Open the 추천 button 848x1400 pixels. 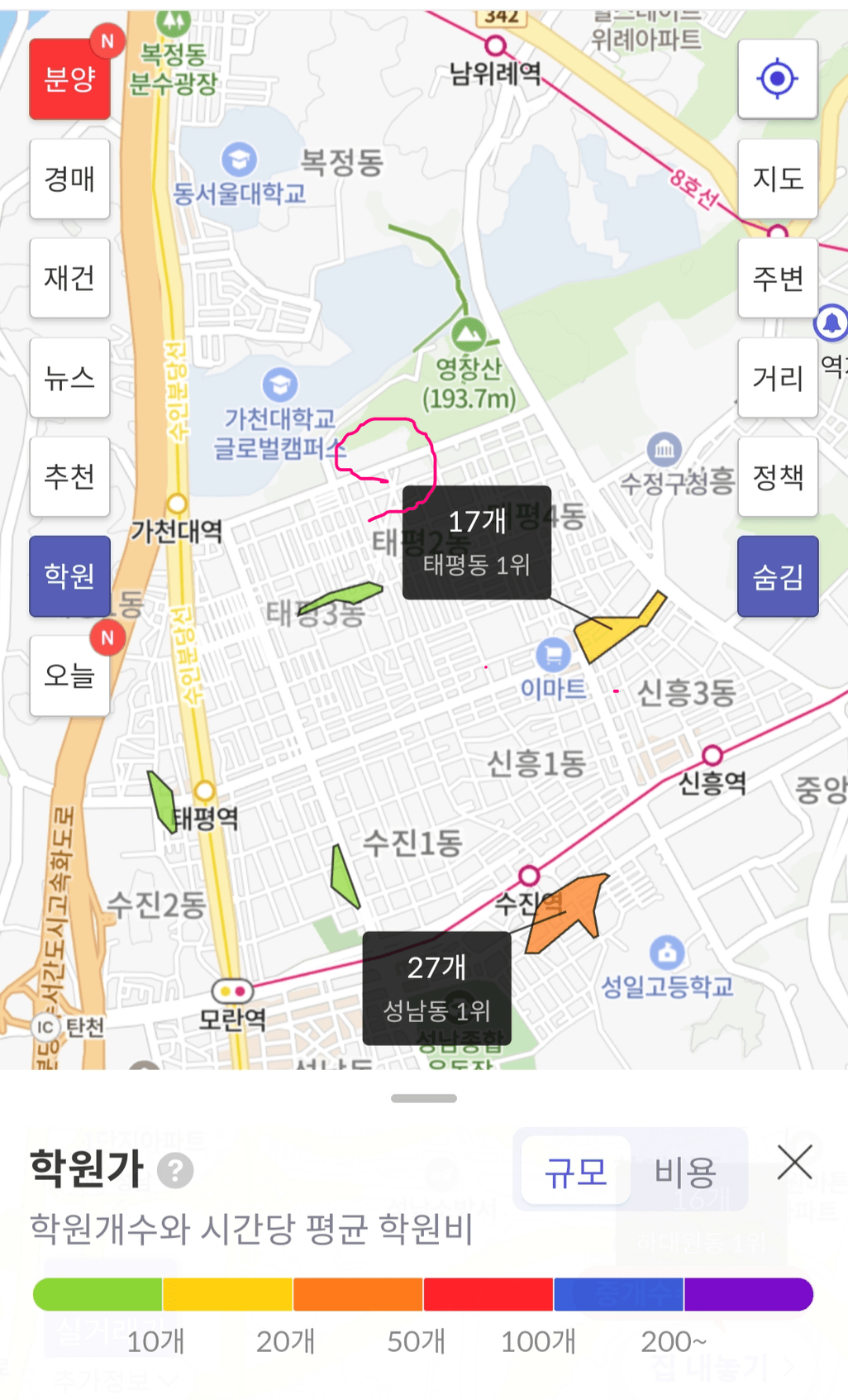(70, 476)
